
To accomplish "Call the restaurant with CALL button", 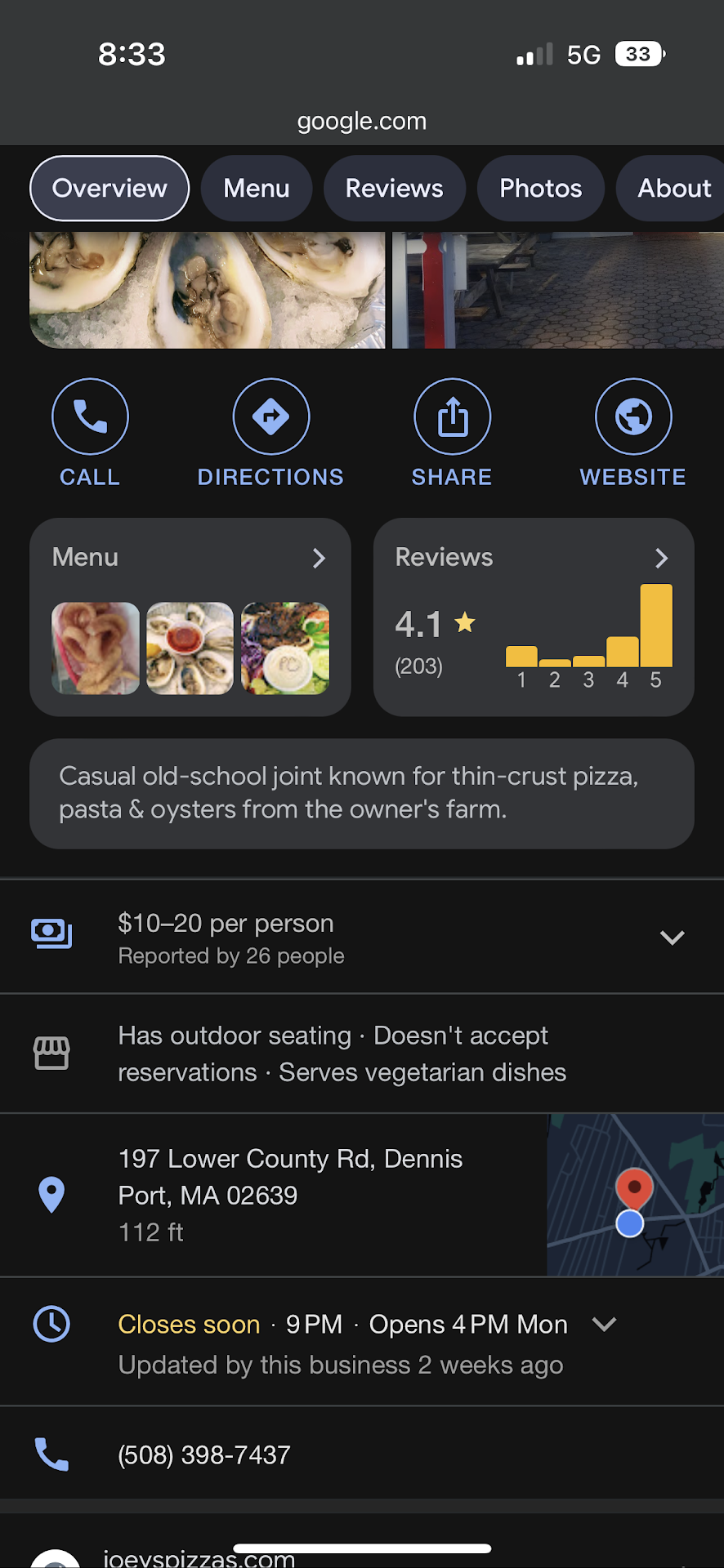I will tap(90, 433).
